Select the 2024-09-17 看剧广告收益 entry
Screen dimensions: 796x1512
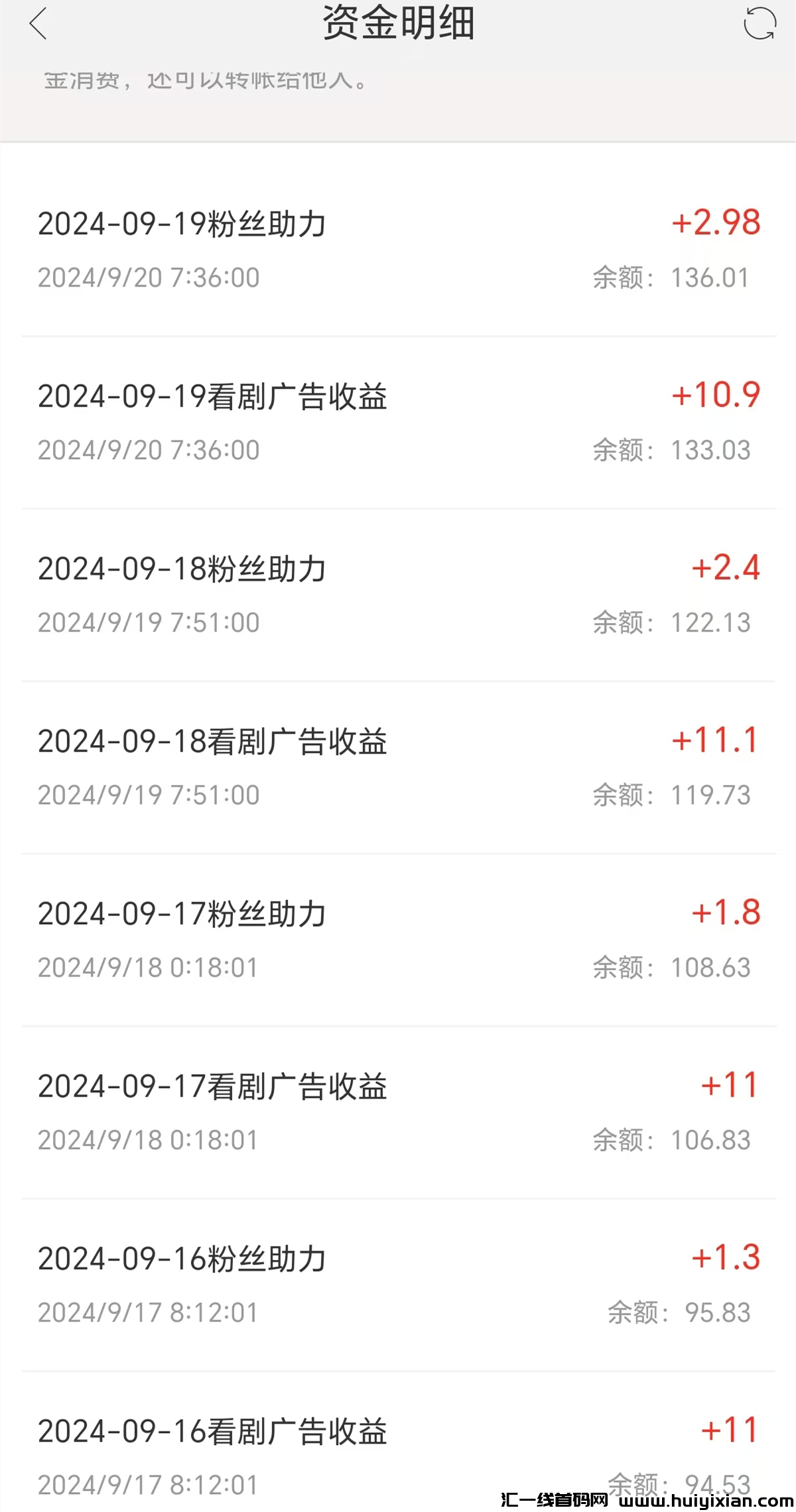(x=212, y=1086)
